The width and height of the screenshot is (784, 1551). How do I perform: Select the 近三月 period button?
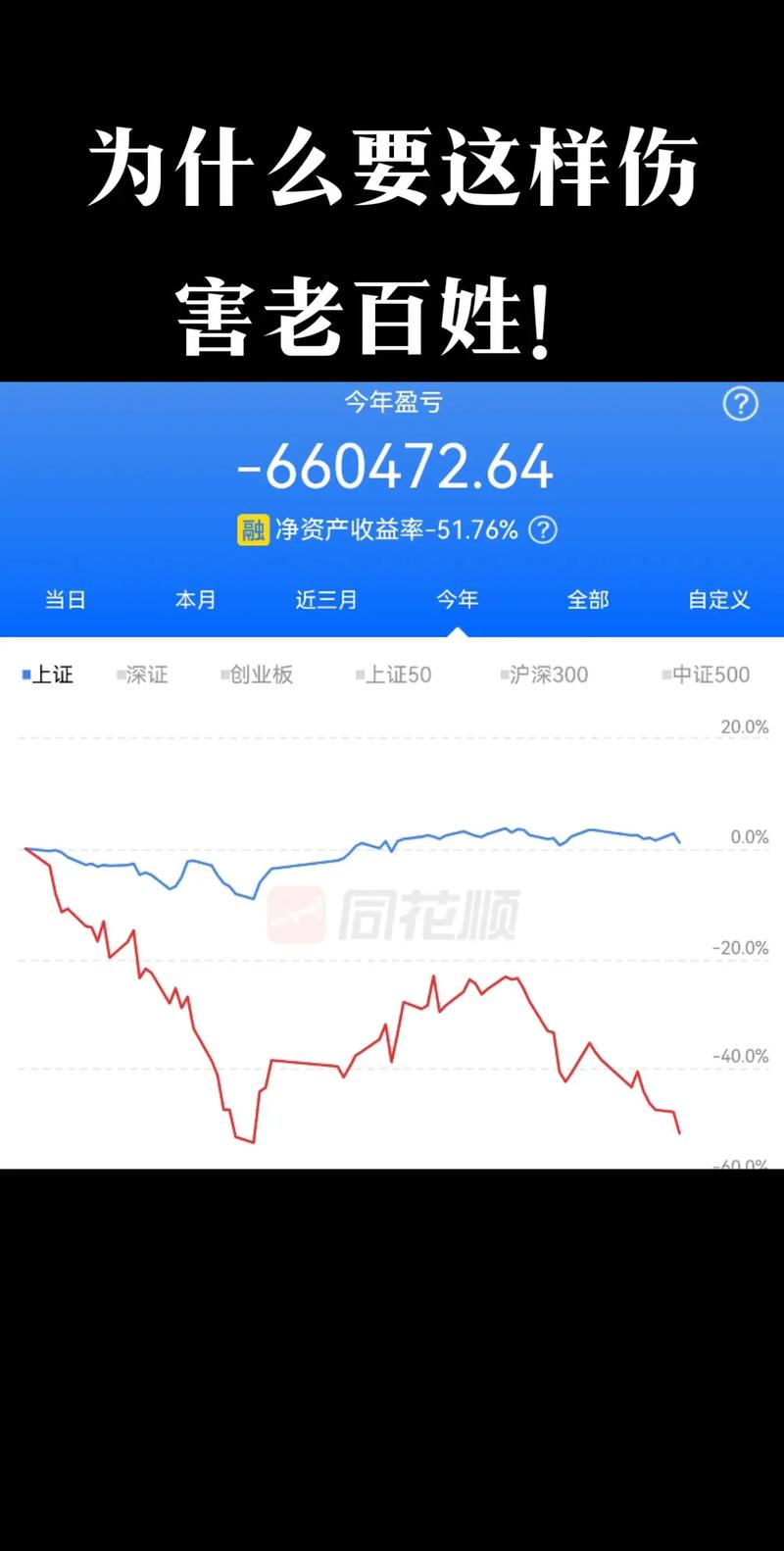coord(326,600)
